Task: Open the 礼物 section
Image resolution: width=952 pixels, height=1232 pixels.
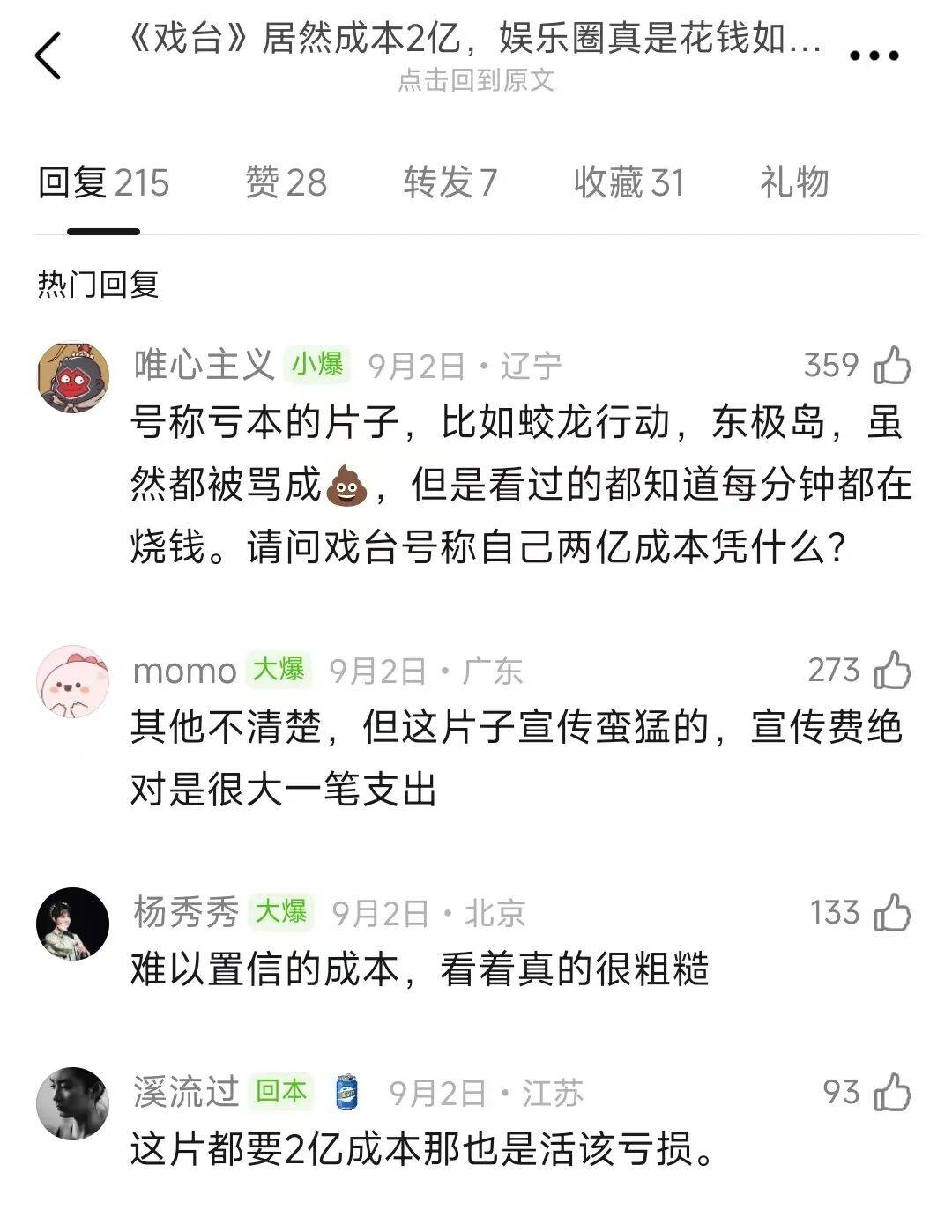Action: [792, 183]
